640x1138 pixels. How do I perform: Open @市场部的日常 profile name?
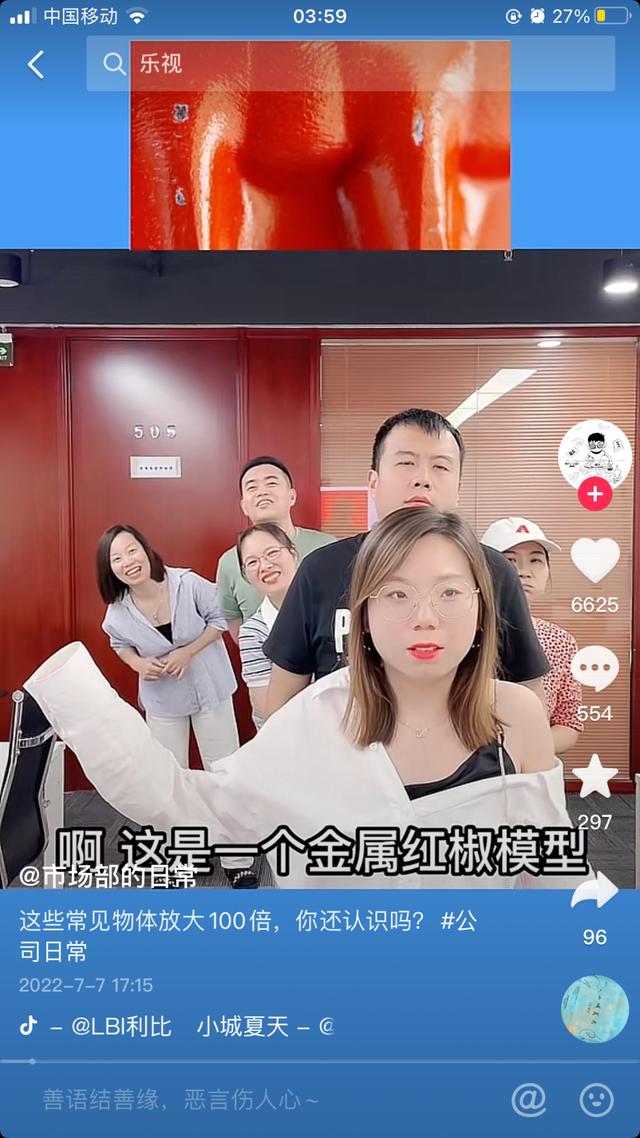click(108, 876)
